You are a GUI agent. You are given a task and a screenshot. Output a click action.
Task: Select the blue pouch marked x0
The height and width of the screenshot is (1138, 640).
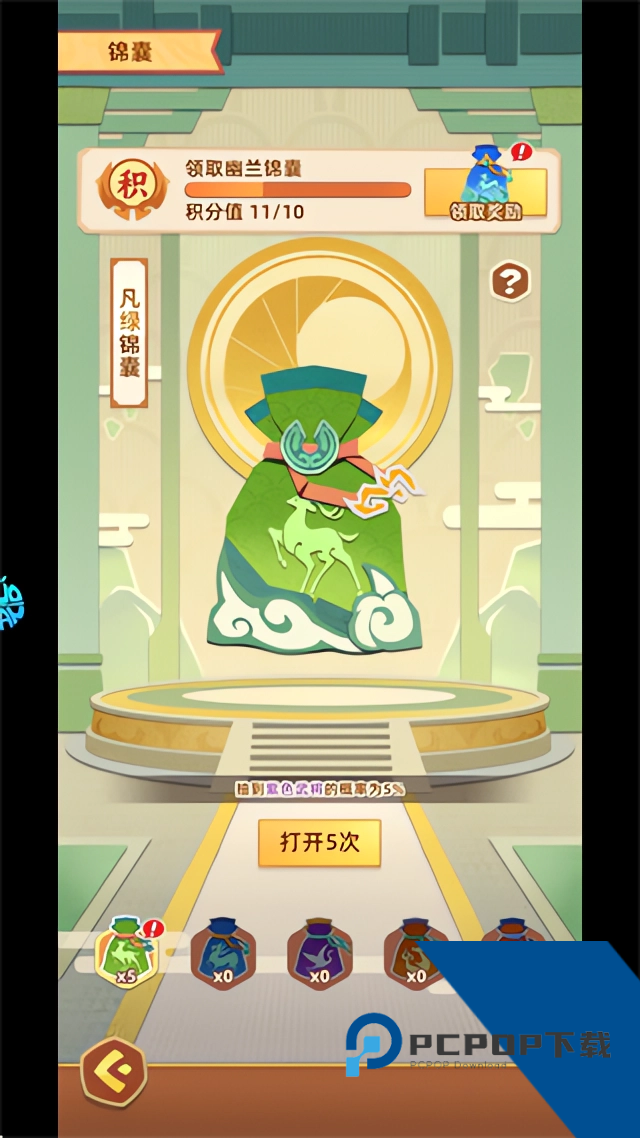[x=222, y=954]
